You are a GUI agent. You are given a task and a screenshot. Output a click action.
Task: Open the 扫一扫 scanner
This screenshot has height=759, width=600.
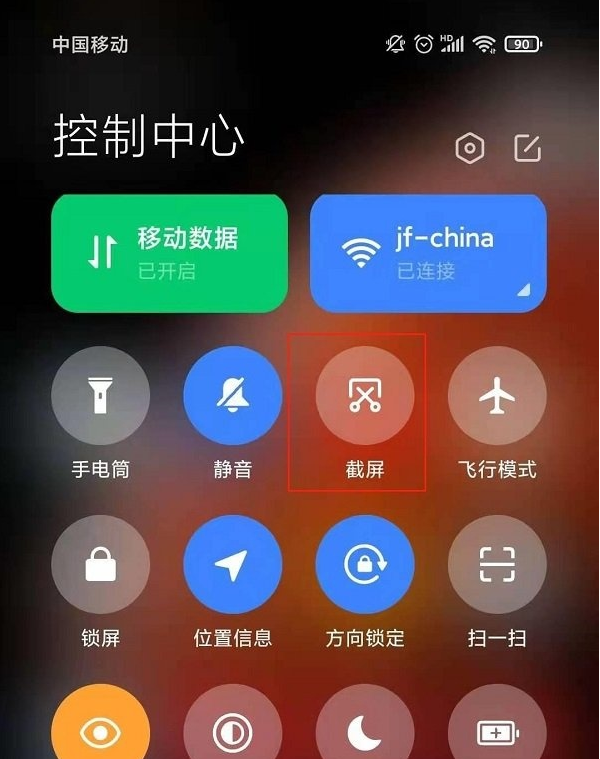[497, 565]
